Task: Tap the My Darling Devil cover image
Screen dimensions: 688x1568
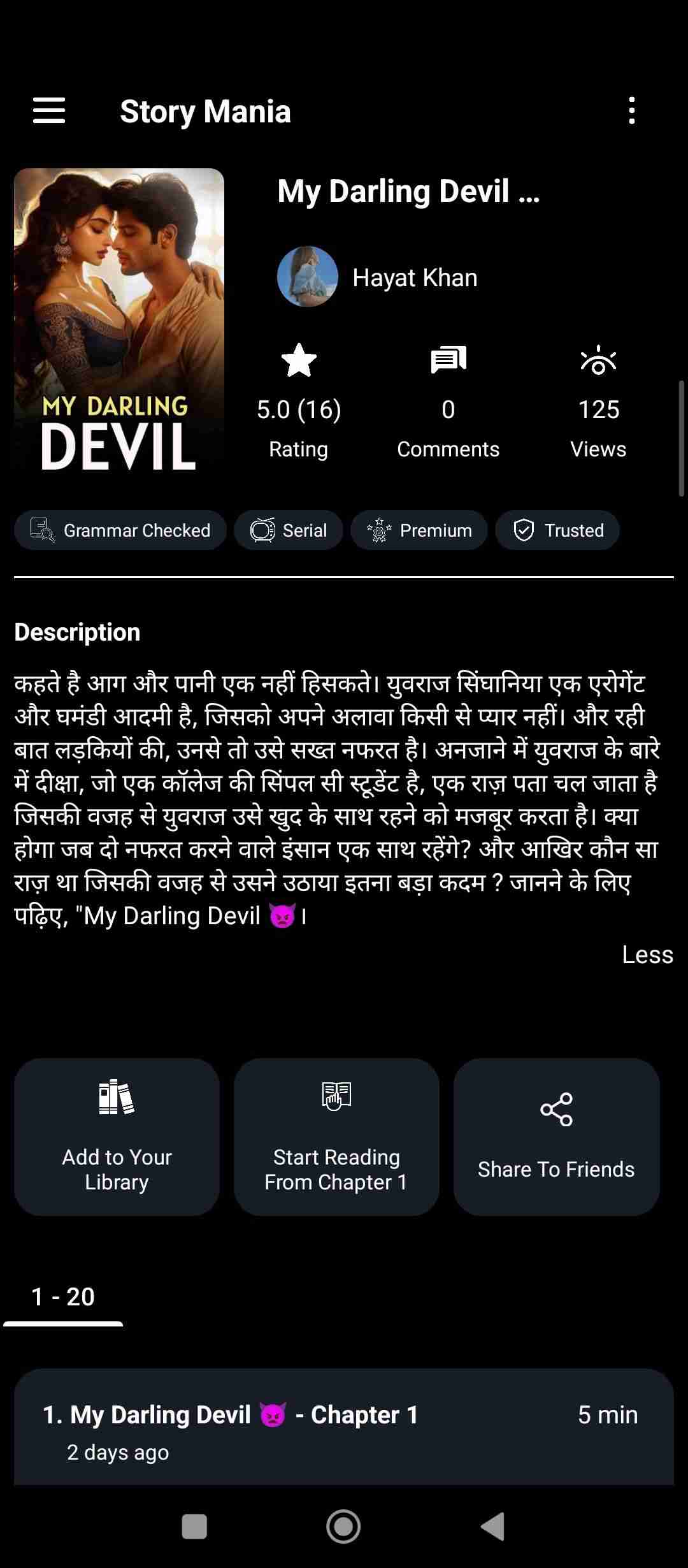Action: tap(119, 321)
